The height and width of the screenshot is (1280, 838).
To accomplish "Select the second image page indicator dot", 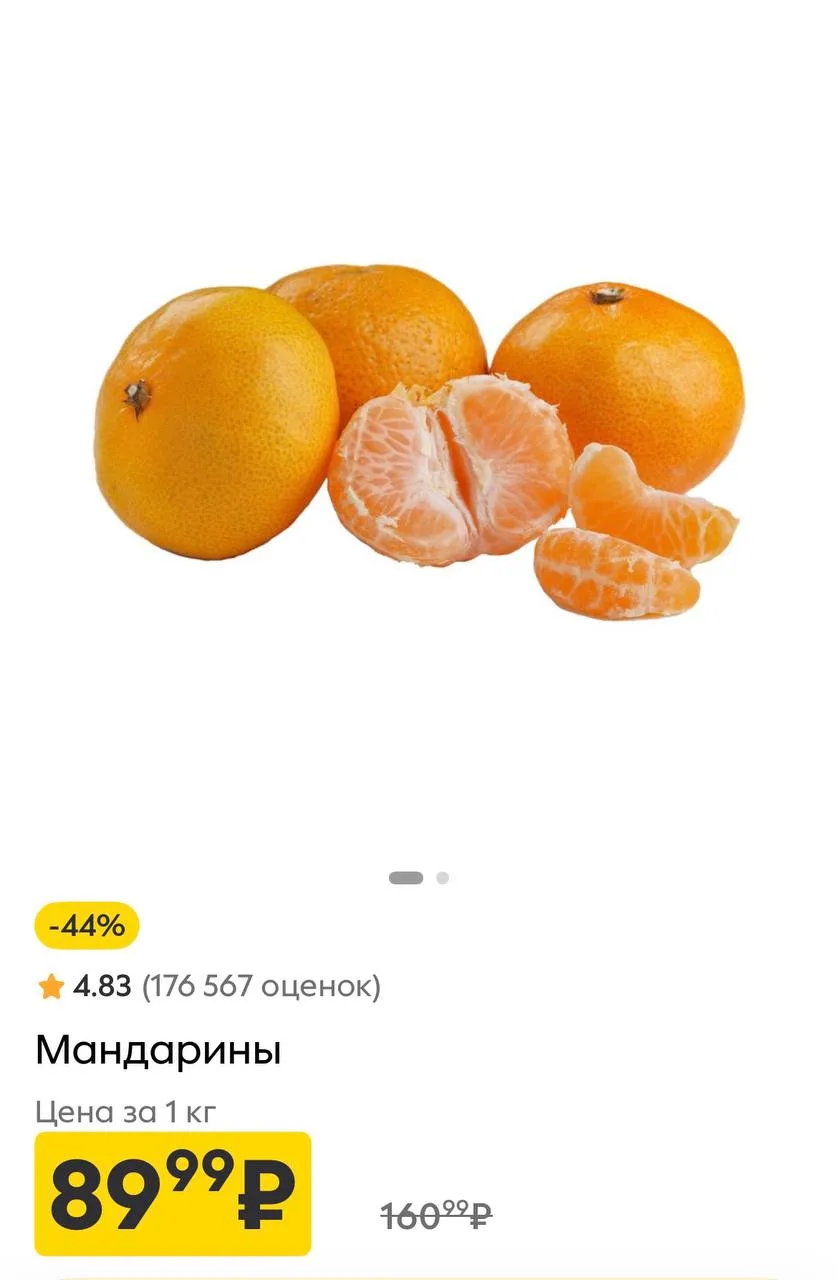I will click(443, 878).
